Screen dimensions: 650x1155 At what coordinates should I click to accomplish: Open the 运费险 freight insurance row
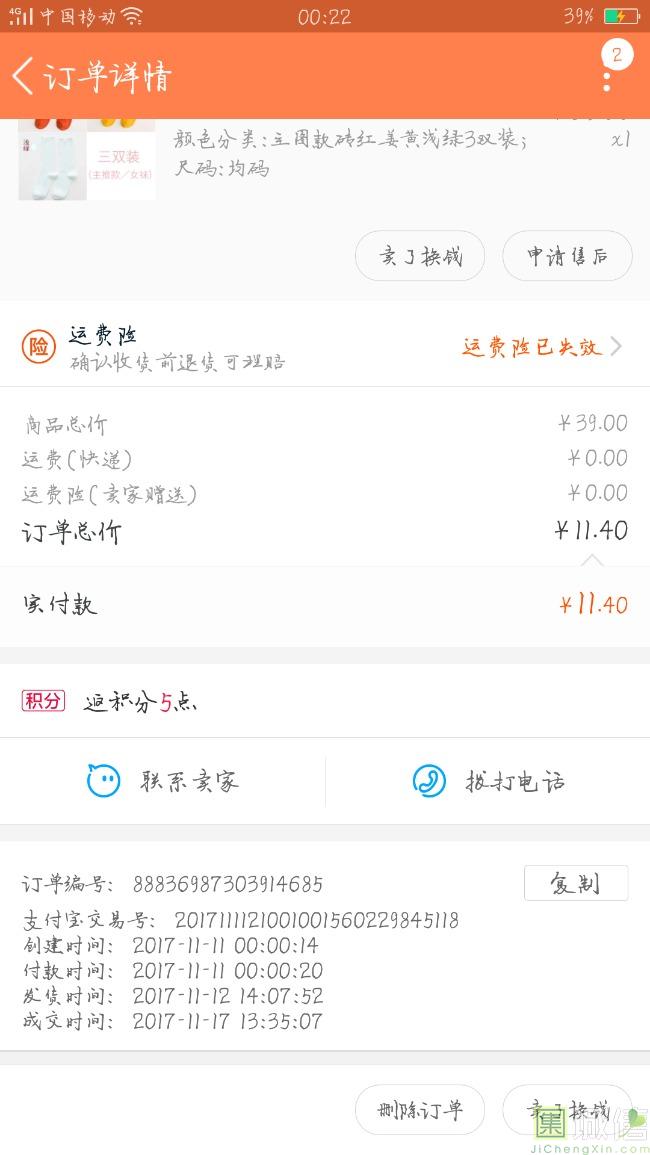point(325,347)
